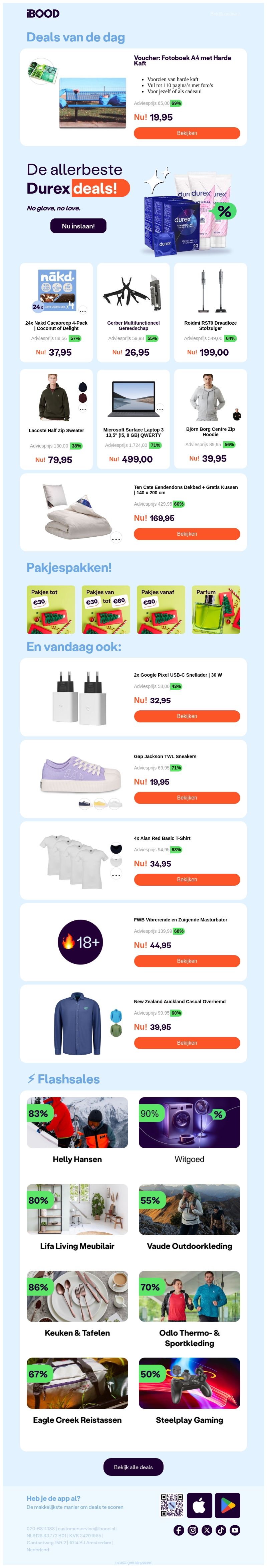Viewport: 267px width, 1568px height.
Task: Get the app from Apple App Store
Action: pos(200,1505)
